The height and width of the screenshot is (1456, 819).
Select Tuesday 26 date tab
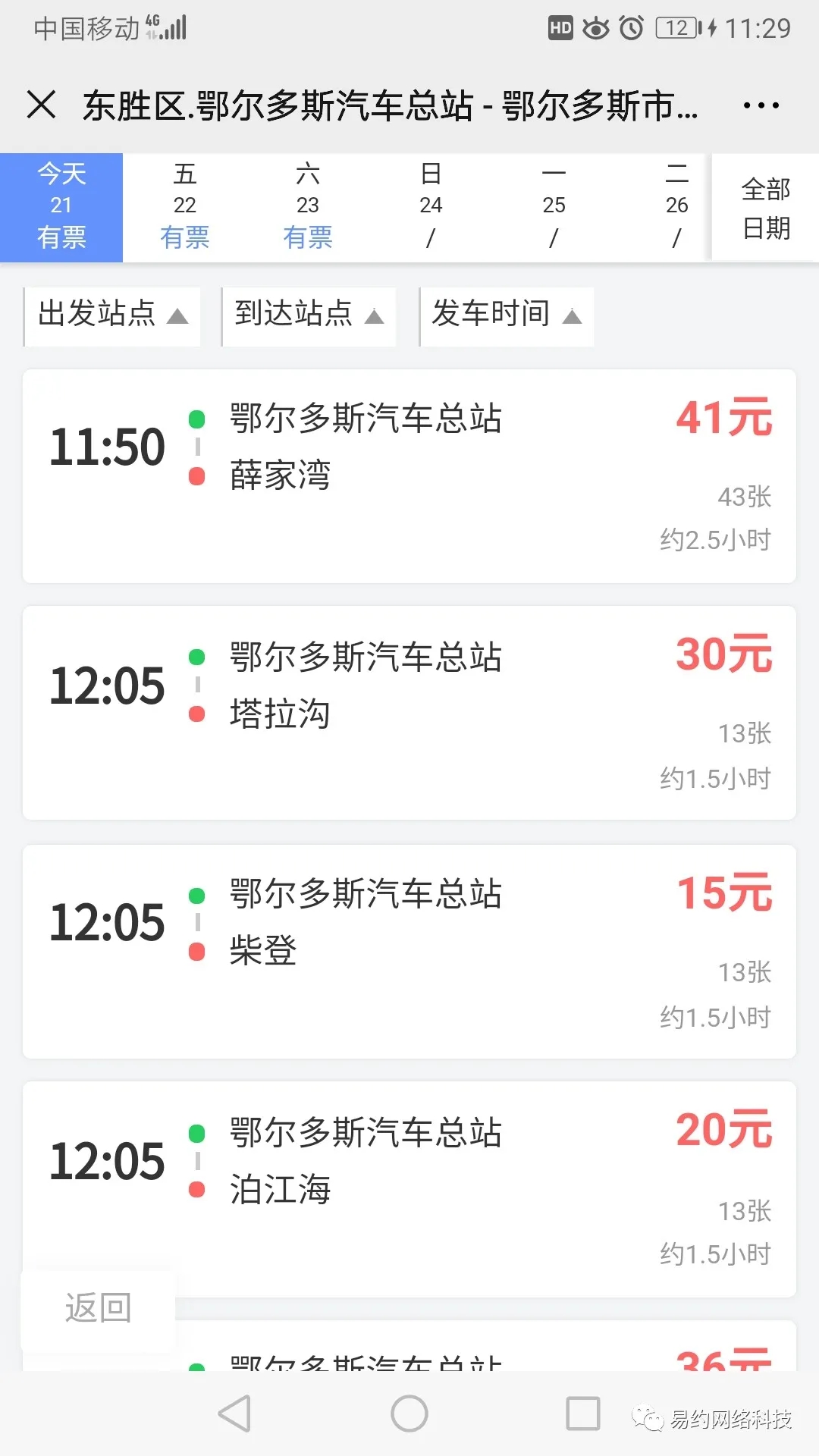676,207
